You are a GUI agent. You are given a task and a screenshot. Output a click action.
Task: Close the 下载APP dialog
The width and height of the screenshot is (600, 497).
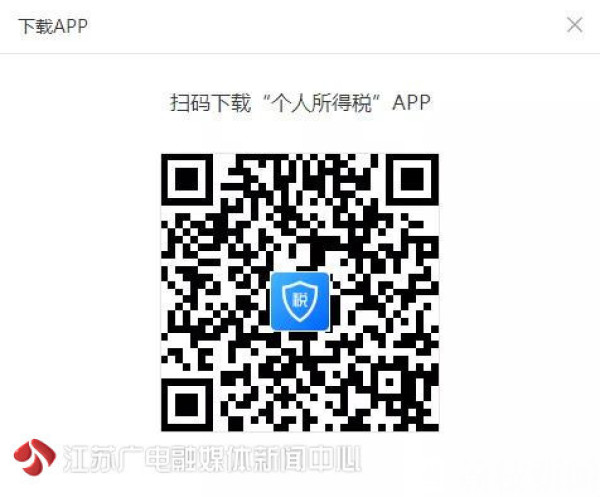pos(575,25)
